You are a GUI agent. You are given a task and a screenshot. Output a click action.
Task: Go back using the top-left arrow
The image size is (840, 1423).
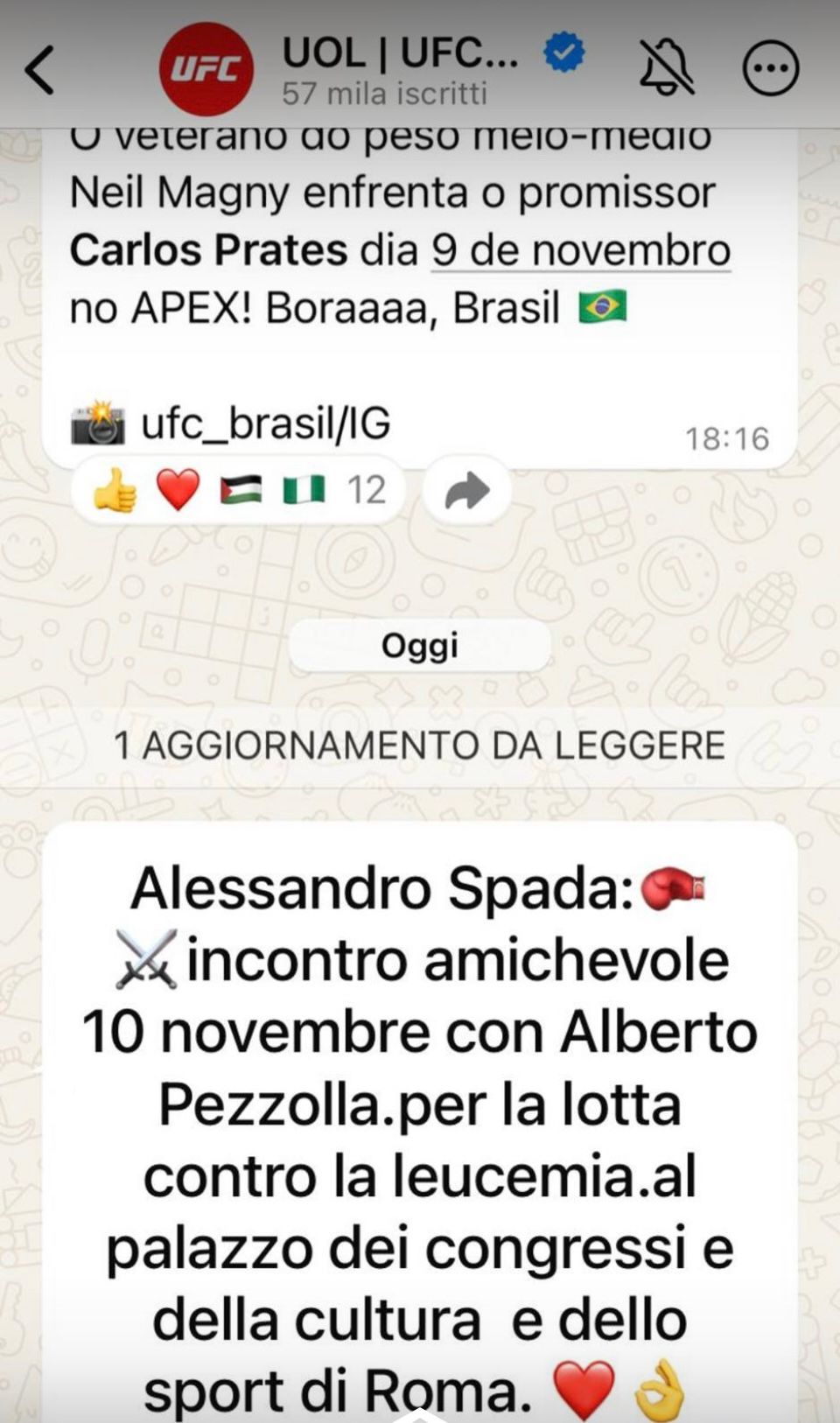tap(40, 70)
